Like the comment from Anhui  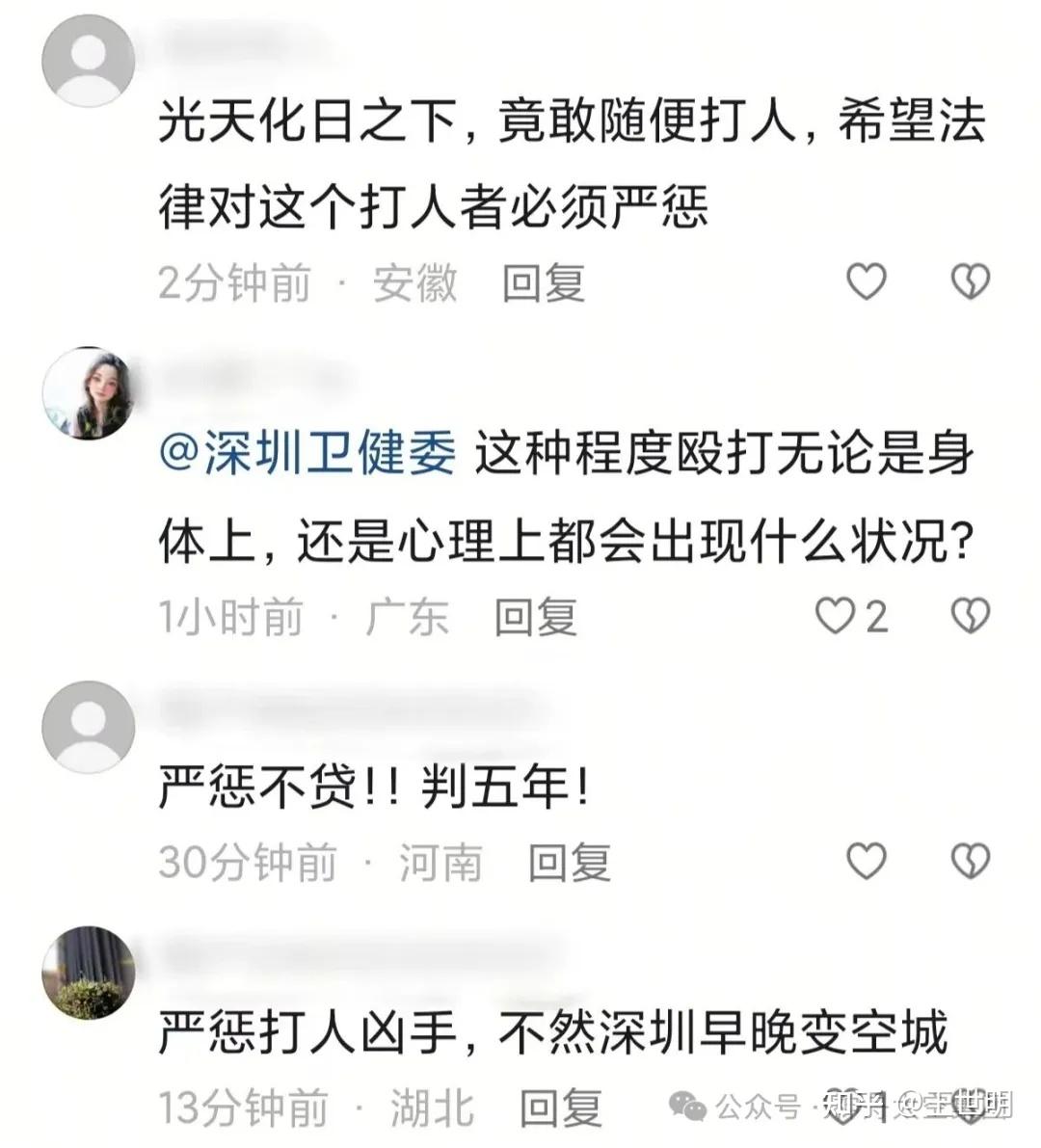(x=866, y=280)
